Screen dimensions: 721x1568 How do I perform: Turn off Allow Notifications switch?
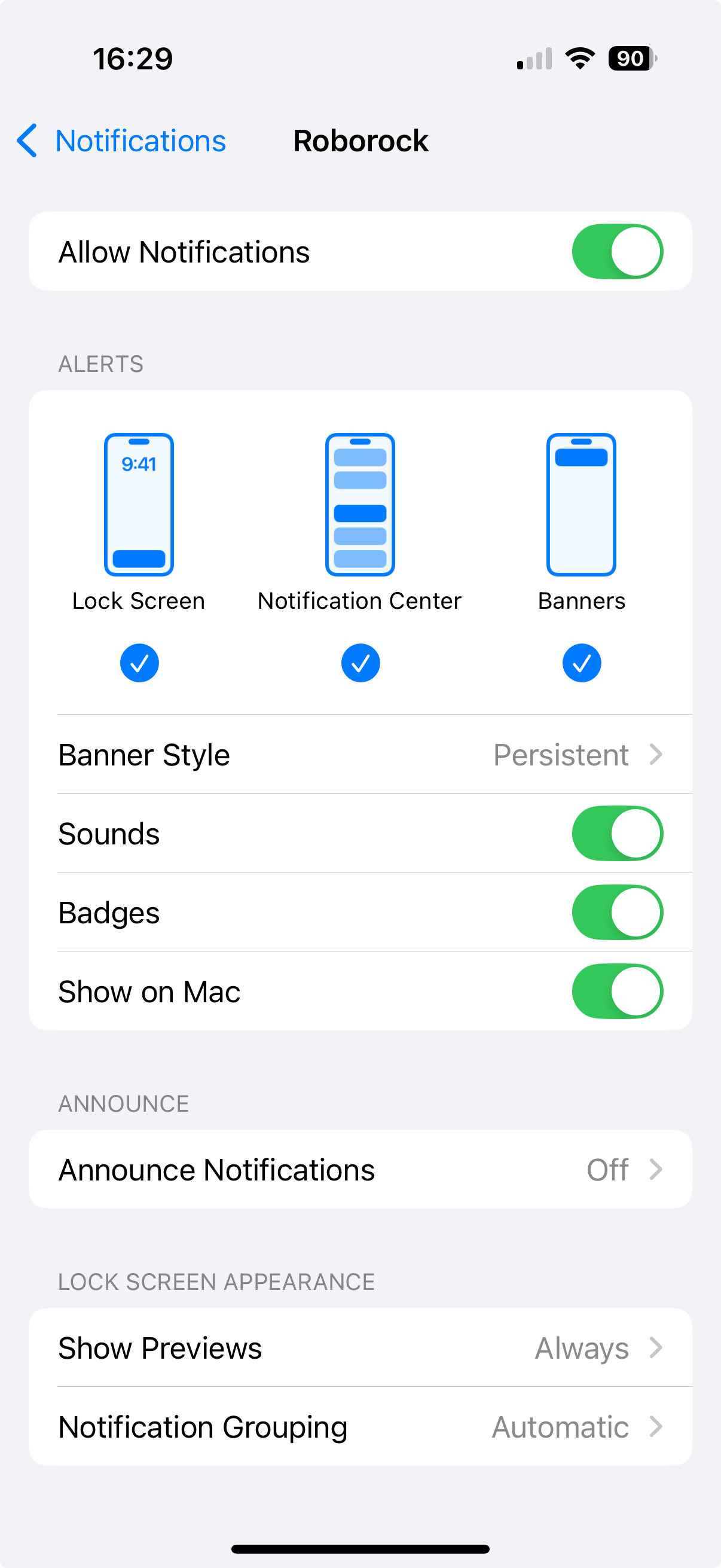point(617,251)
